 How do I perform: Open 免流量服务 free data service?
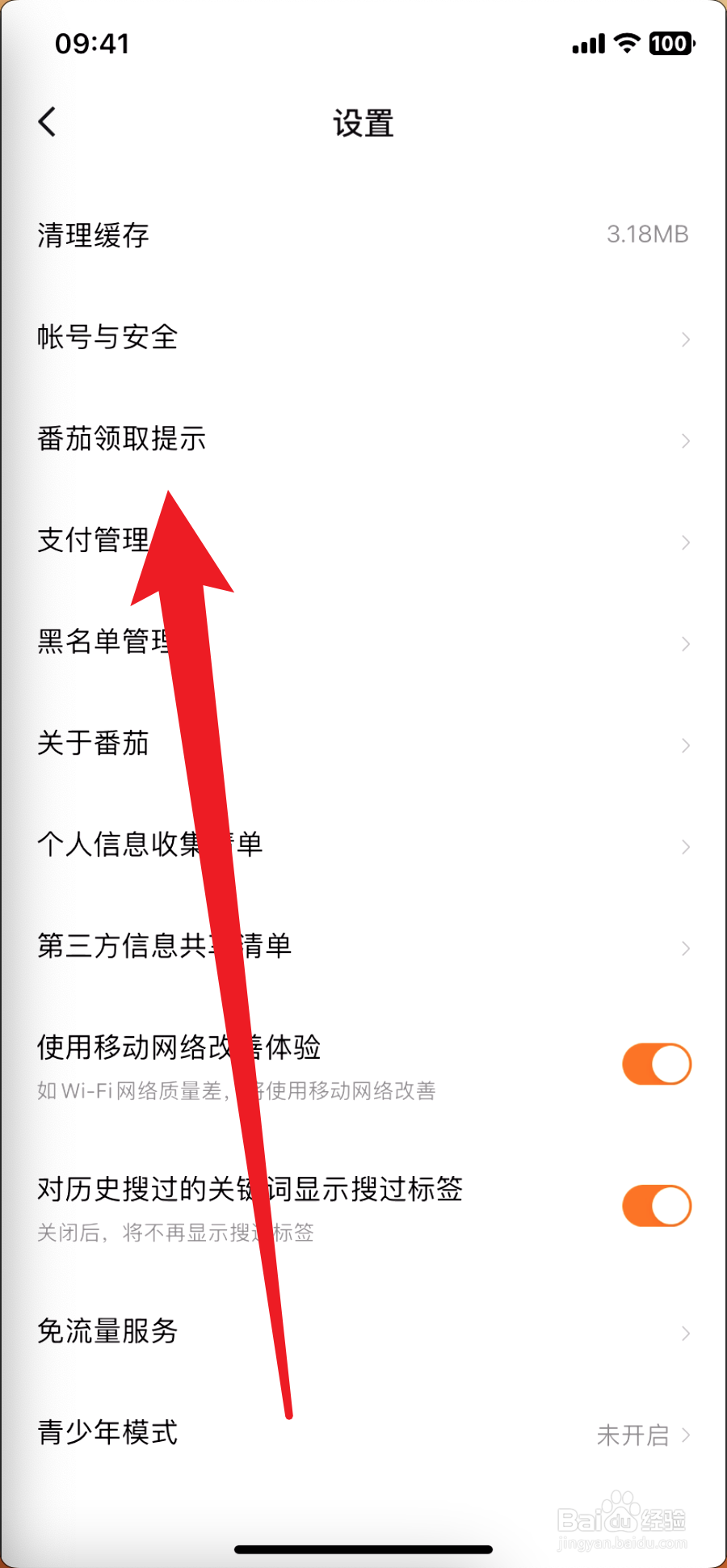[x=107, y=1332]
